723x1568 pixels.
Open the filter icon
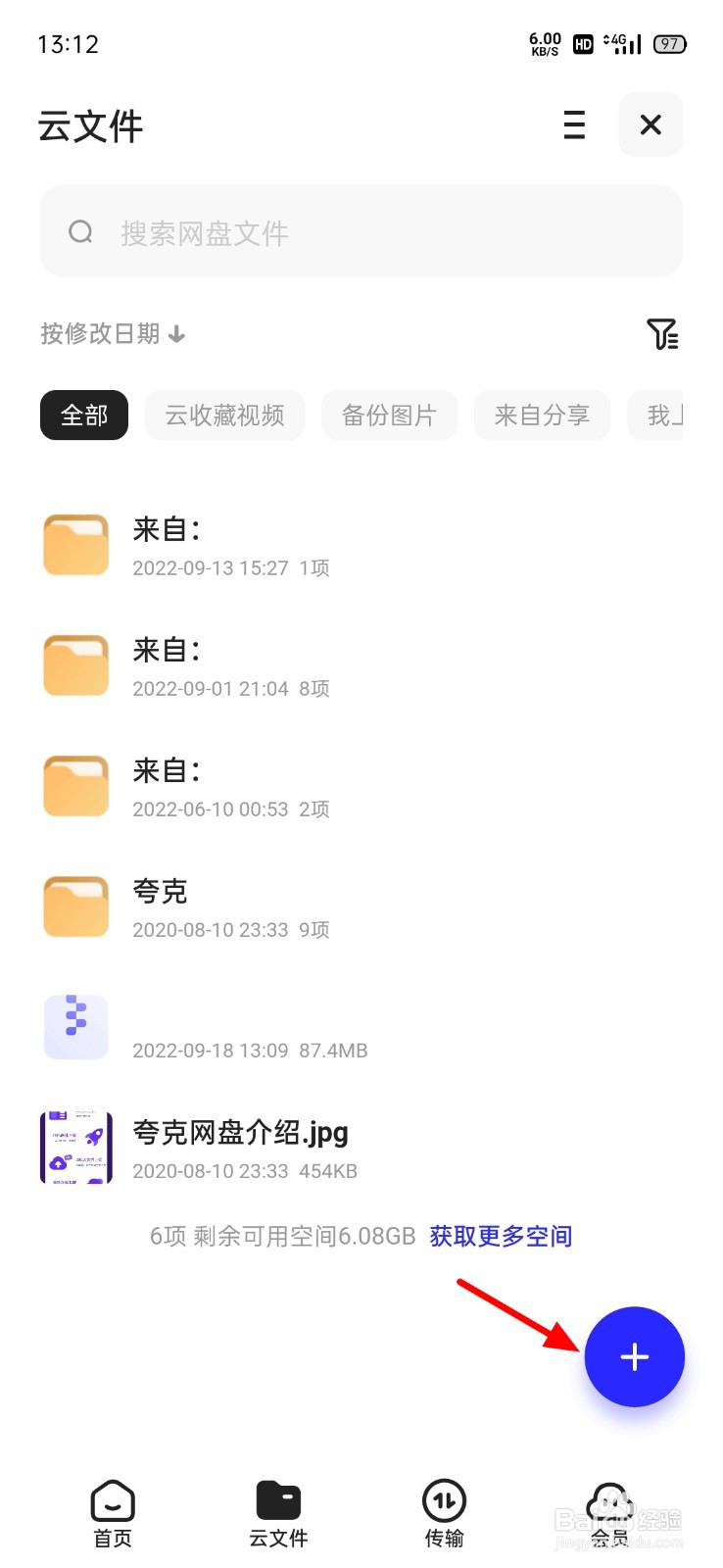pyautogui.click(x=662, y=334)
